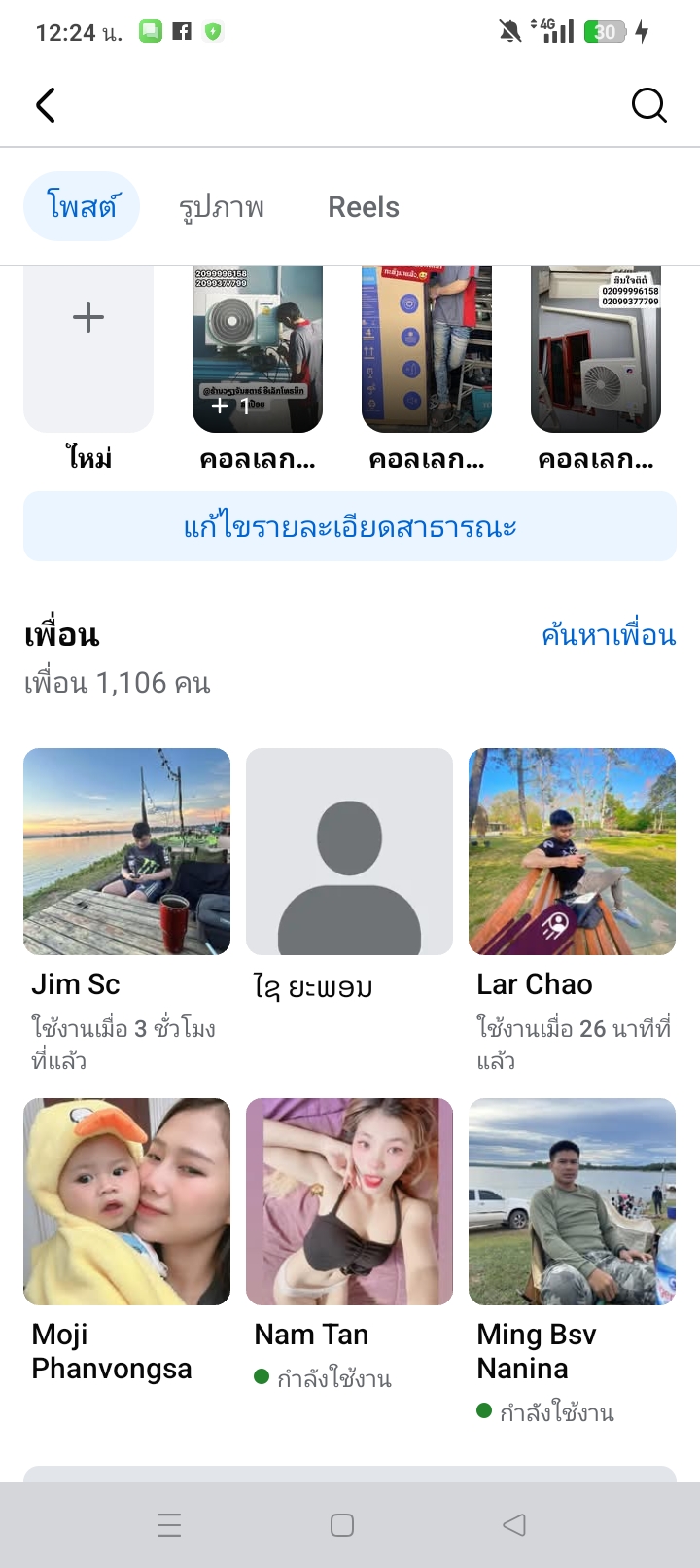The height and width of the screenshot is (1568, 700).
Task: Open the ค้นหาเพื่อน link
Action: 609,635
